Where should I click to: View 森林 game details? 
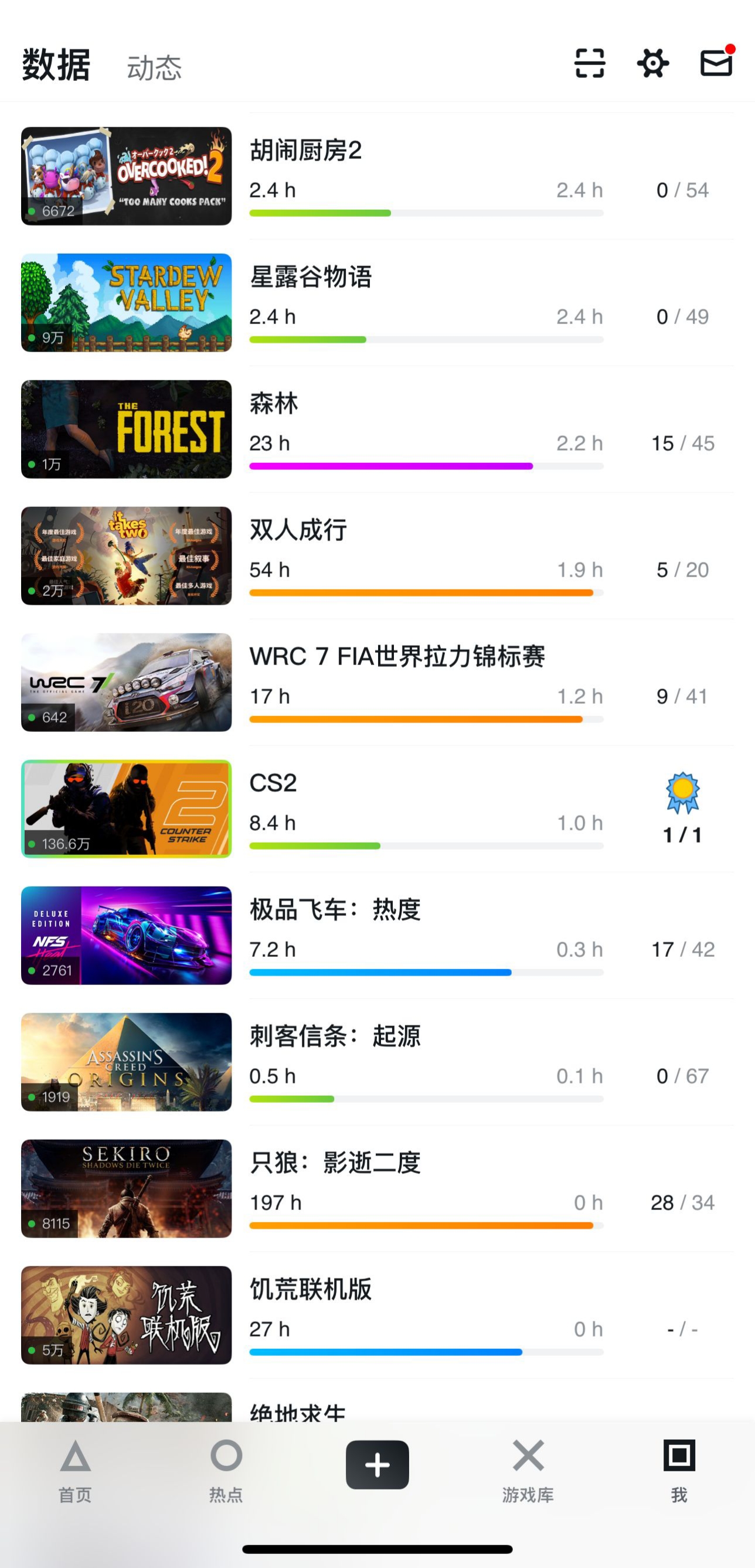click(377, 429)
